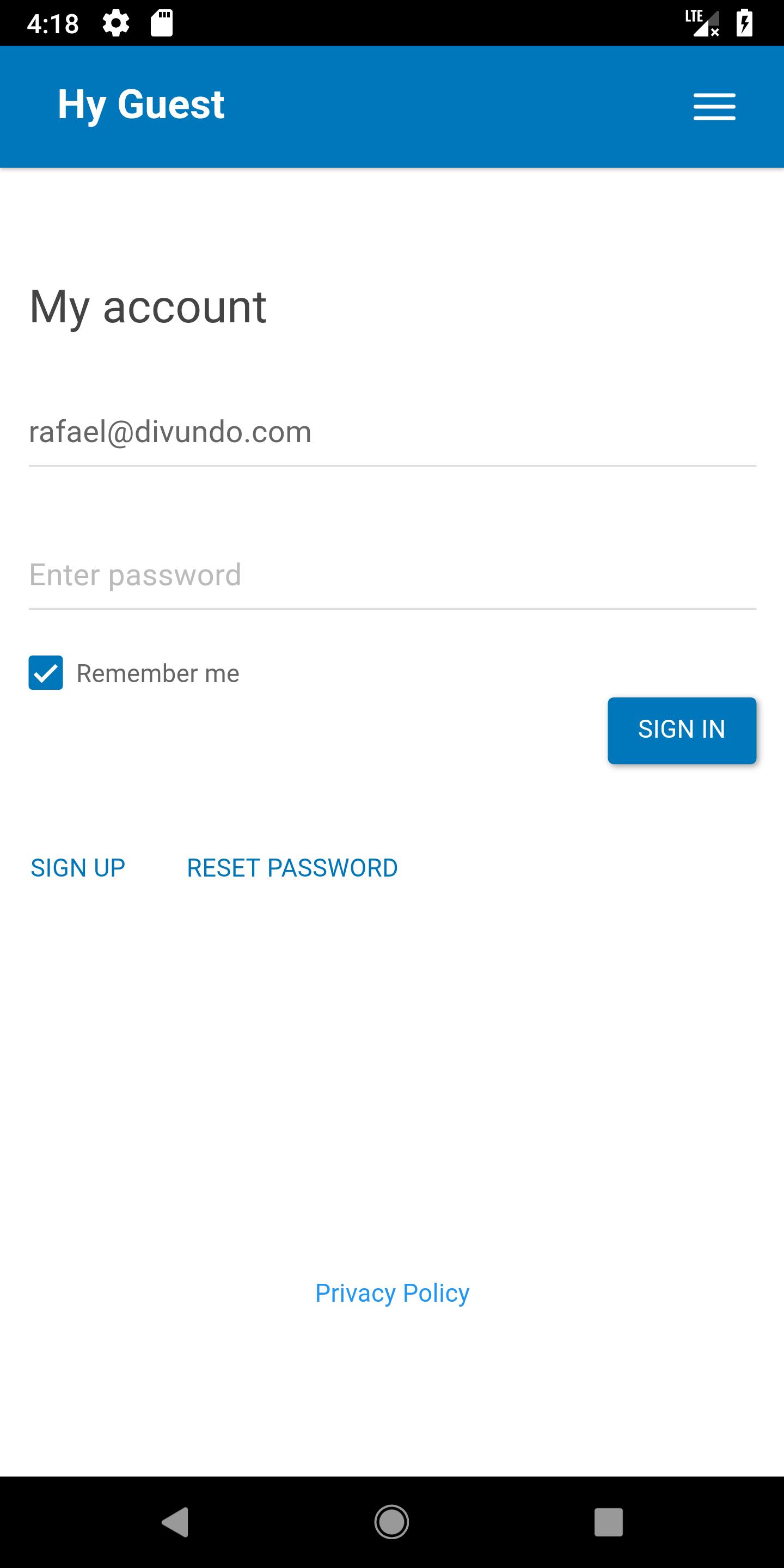Viewport: 784px width, 1568px height.
Task: Tap the email field with rafael@divundo.com
Action: pyautogui.click(x=392, y=433)
